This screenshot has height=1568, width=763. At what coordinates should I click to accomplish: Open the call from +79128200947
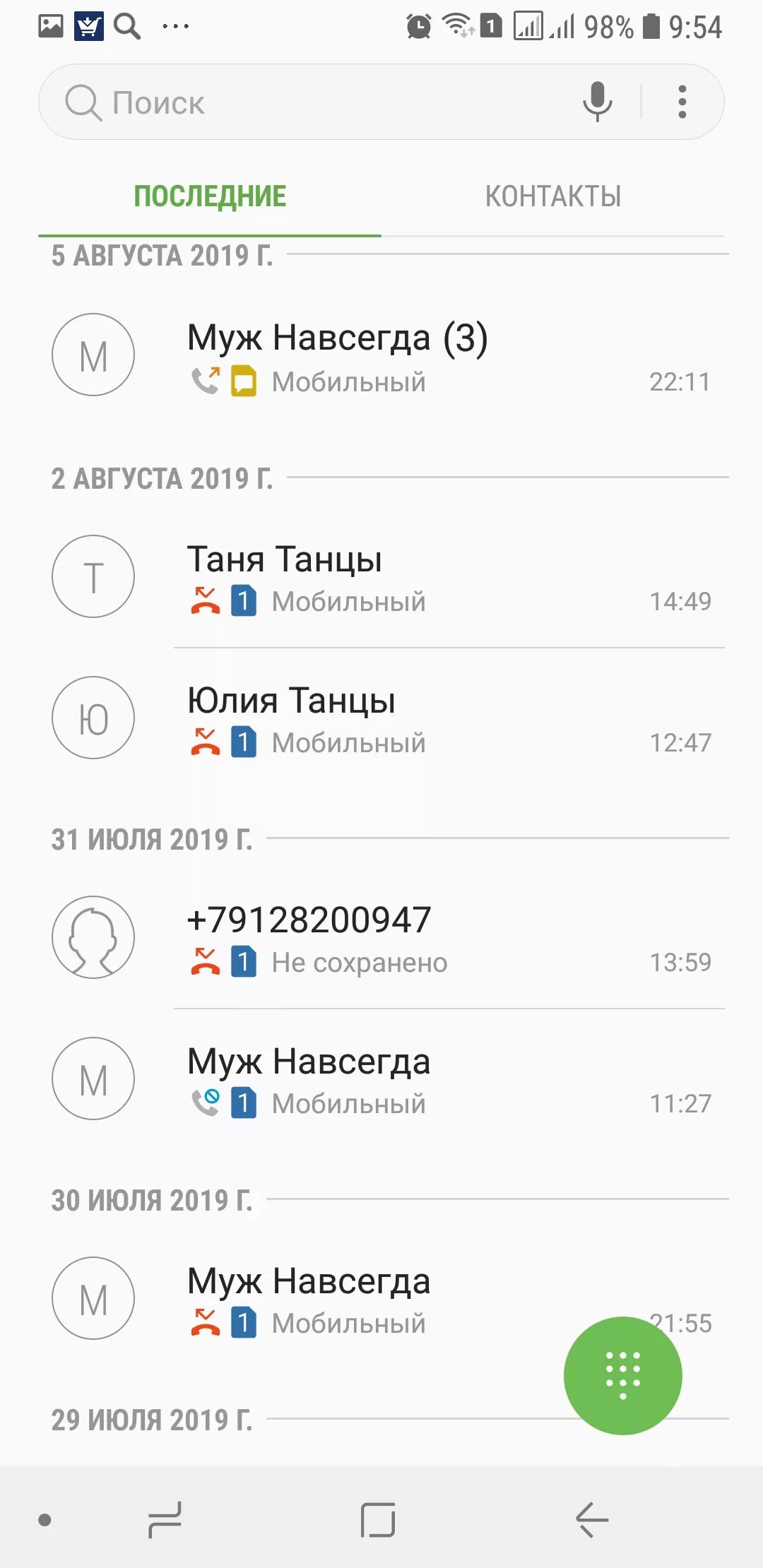(424, 939)
